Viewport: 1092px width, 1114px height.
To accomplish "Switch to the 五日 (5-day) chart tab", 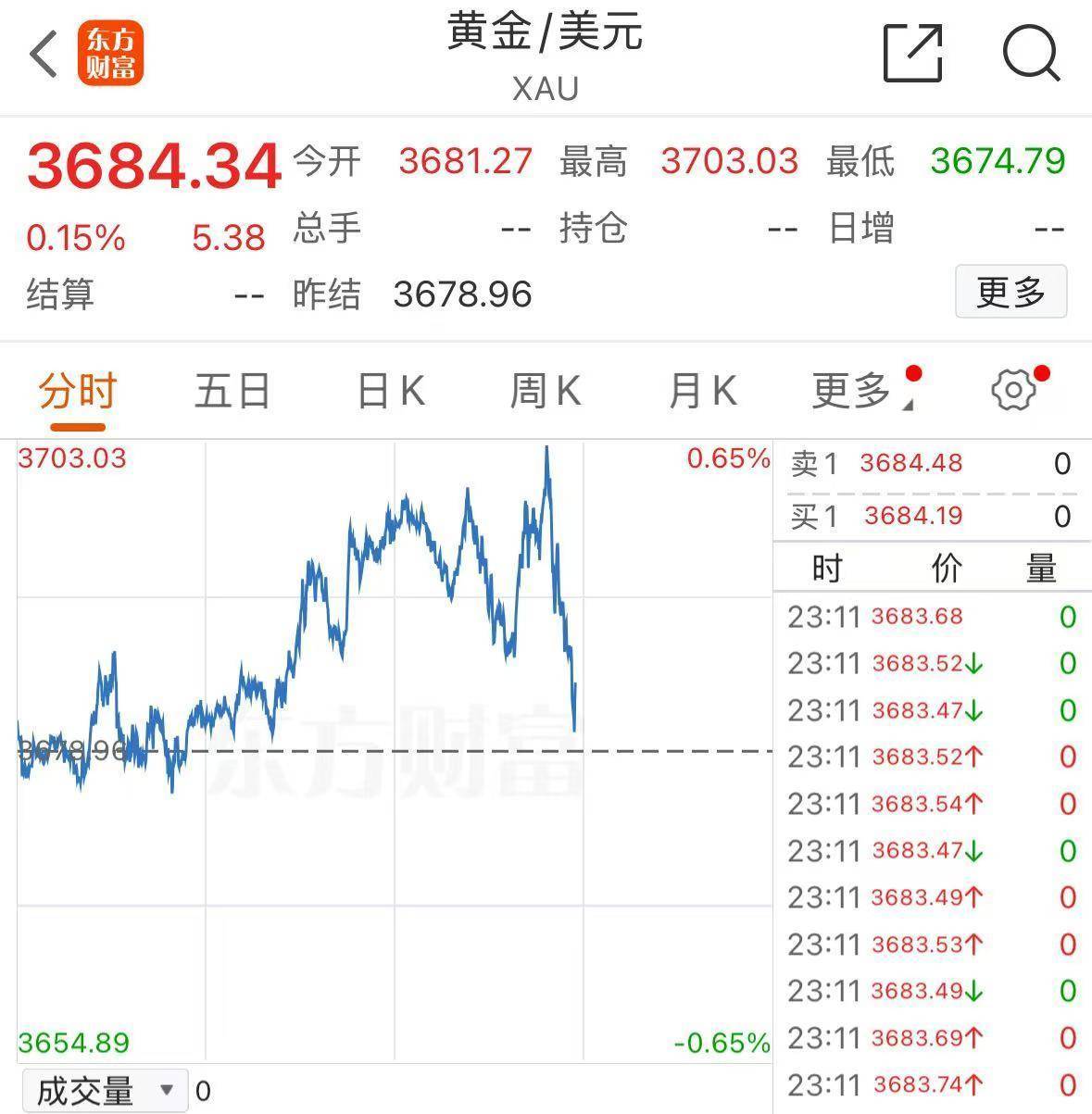I will (x=232, y=390).
